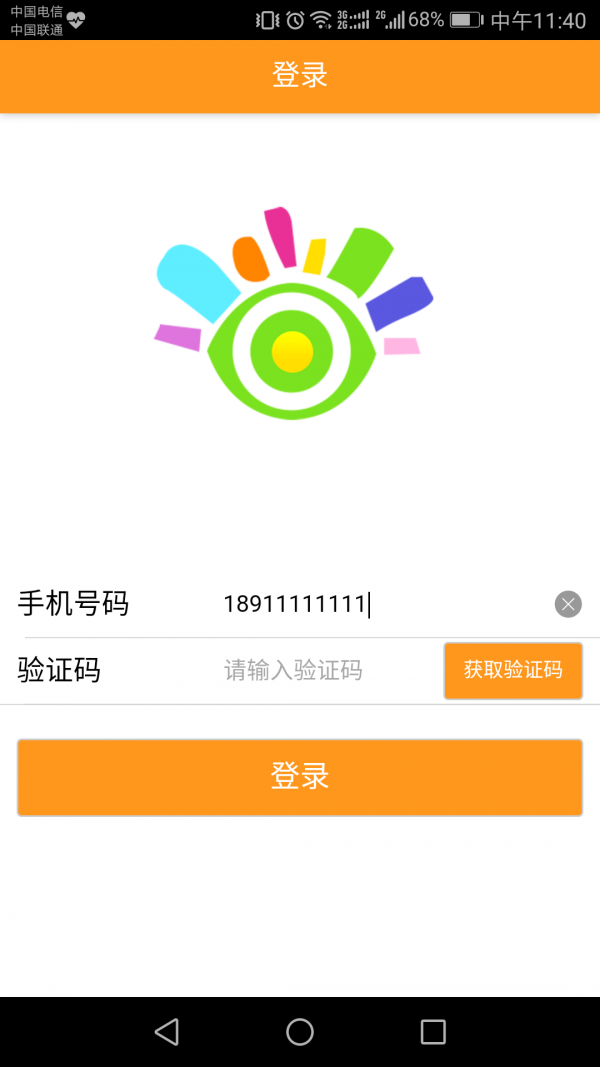The image size is (600, 1067).
Task: Clear the entered phone number
Action: click(568, 604)
